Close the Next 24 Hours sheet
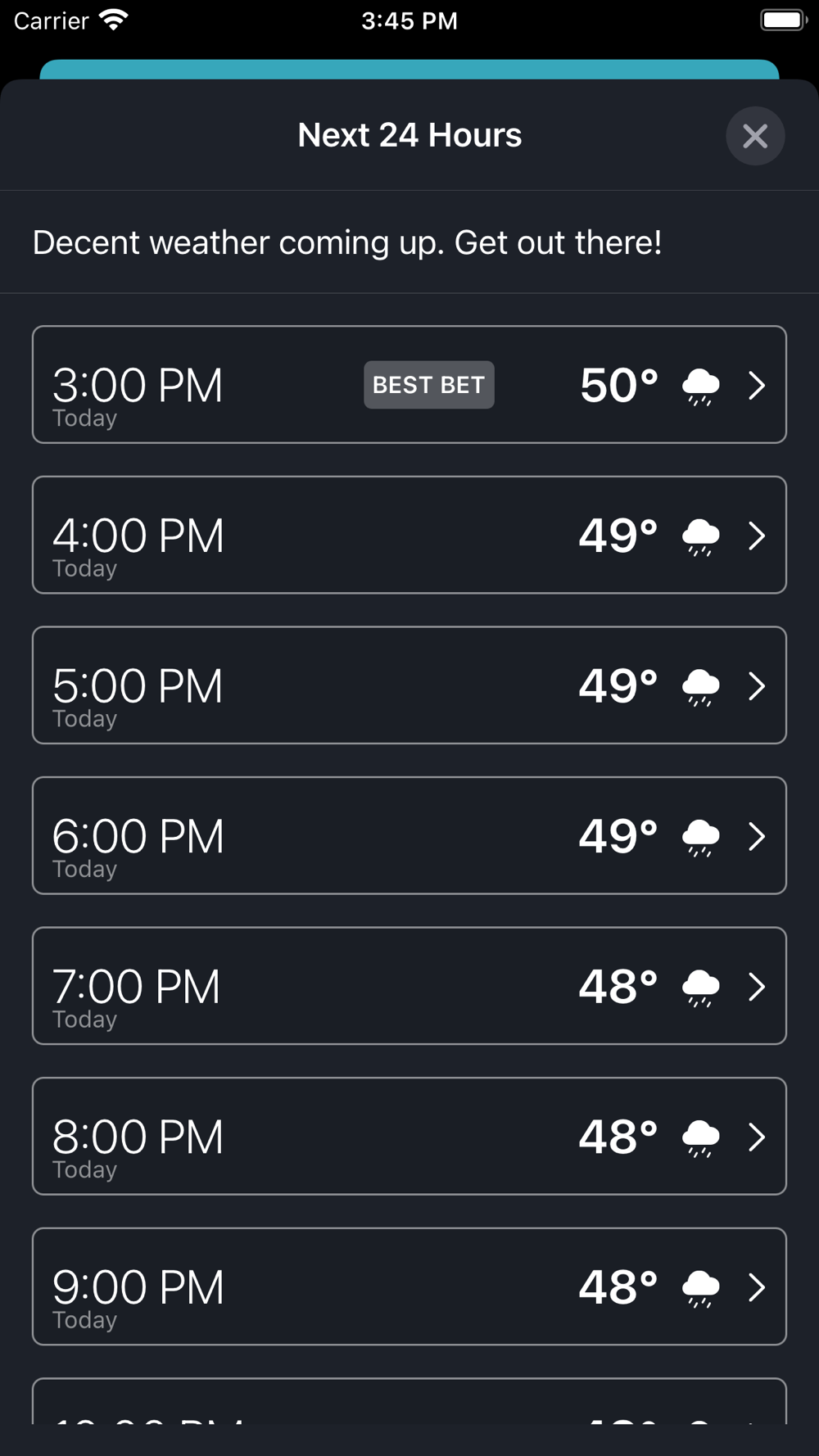Viewport: 819px width, 1456px height. click(x=755, y=136)
